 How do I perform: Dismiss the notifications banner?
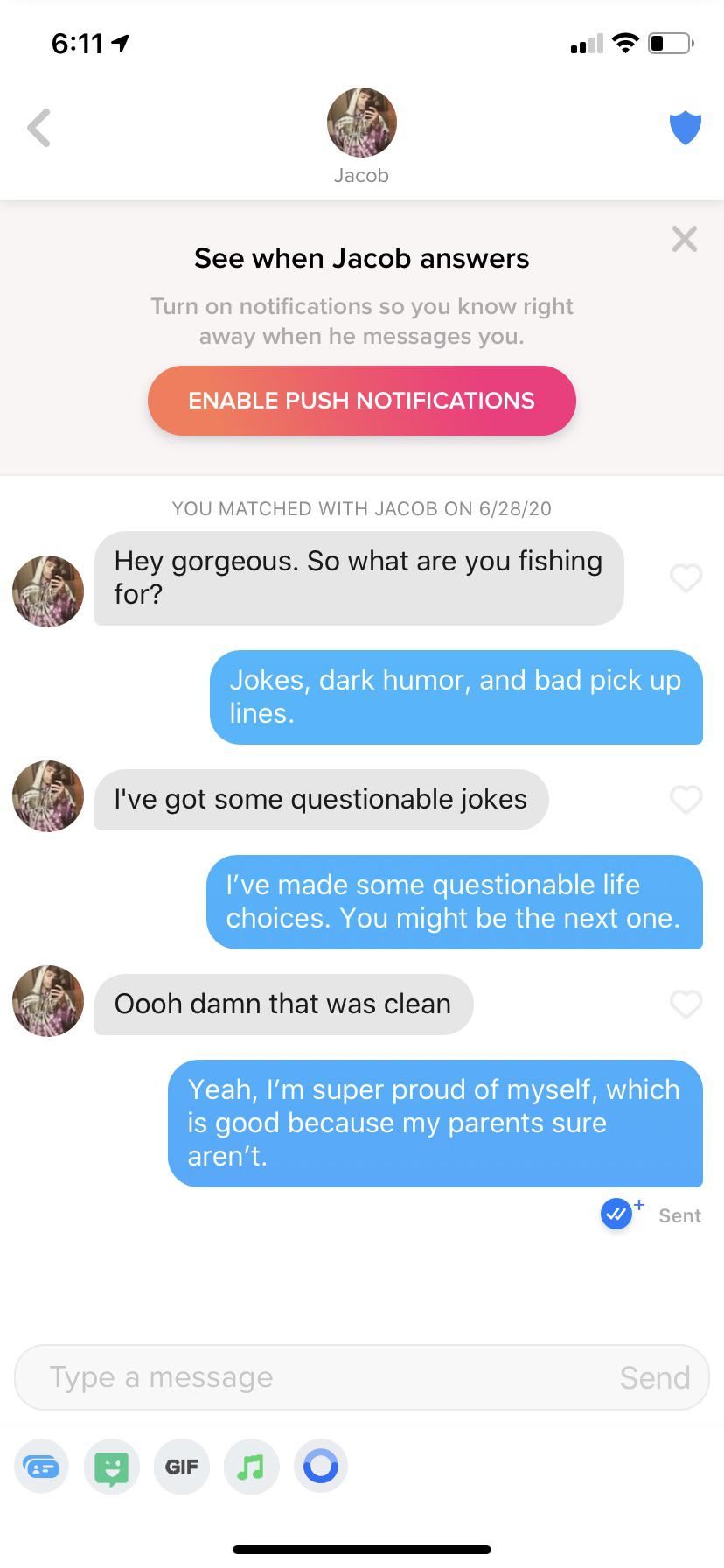click(684, 239)
